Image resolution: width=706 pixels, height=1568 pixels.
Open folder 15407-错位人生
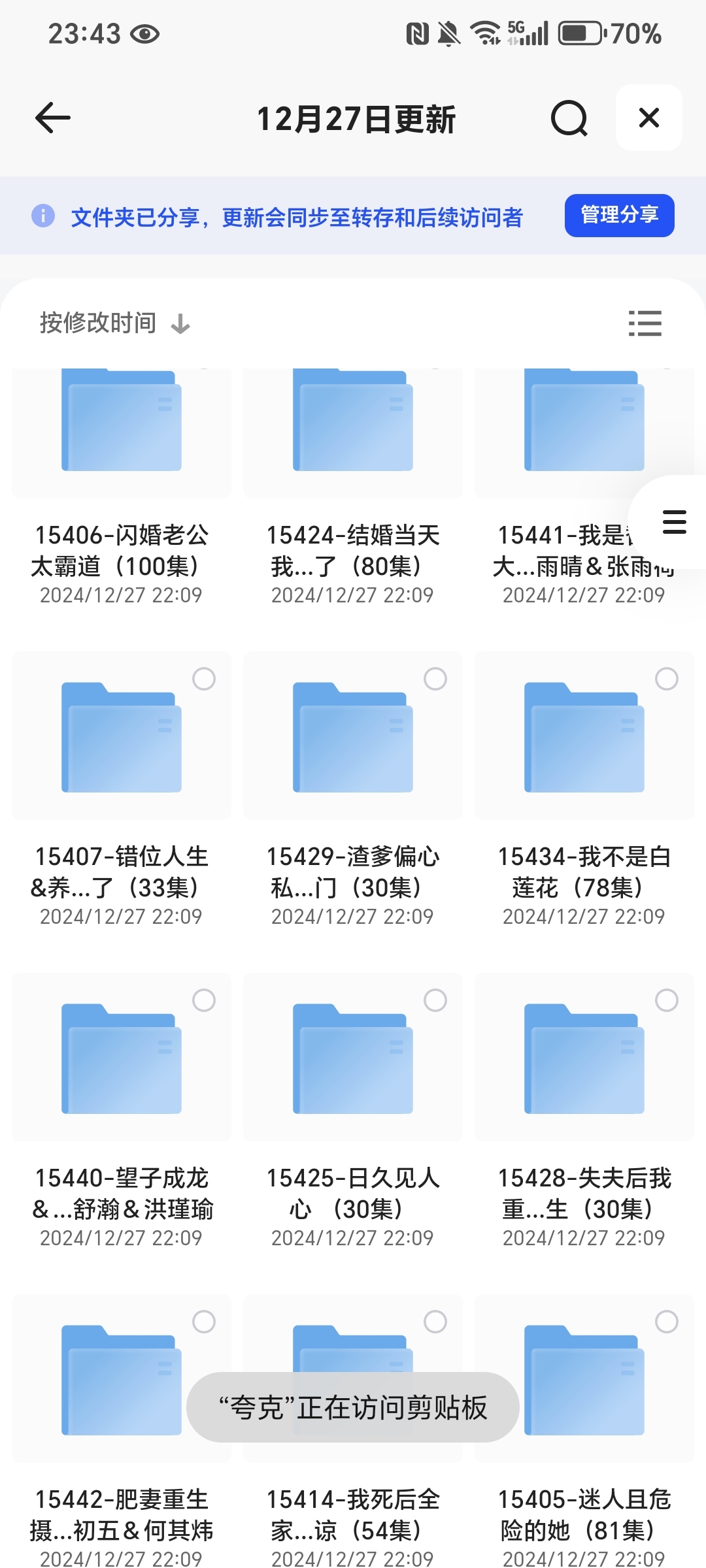point(122,791)
